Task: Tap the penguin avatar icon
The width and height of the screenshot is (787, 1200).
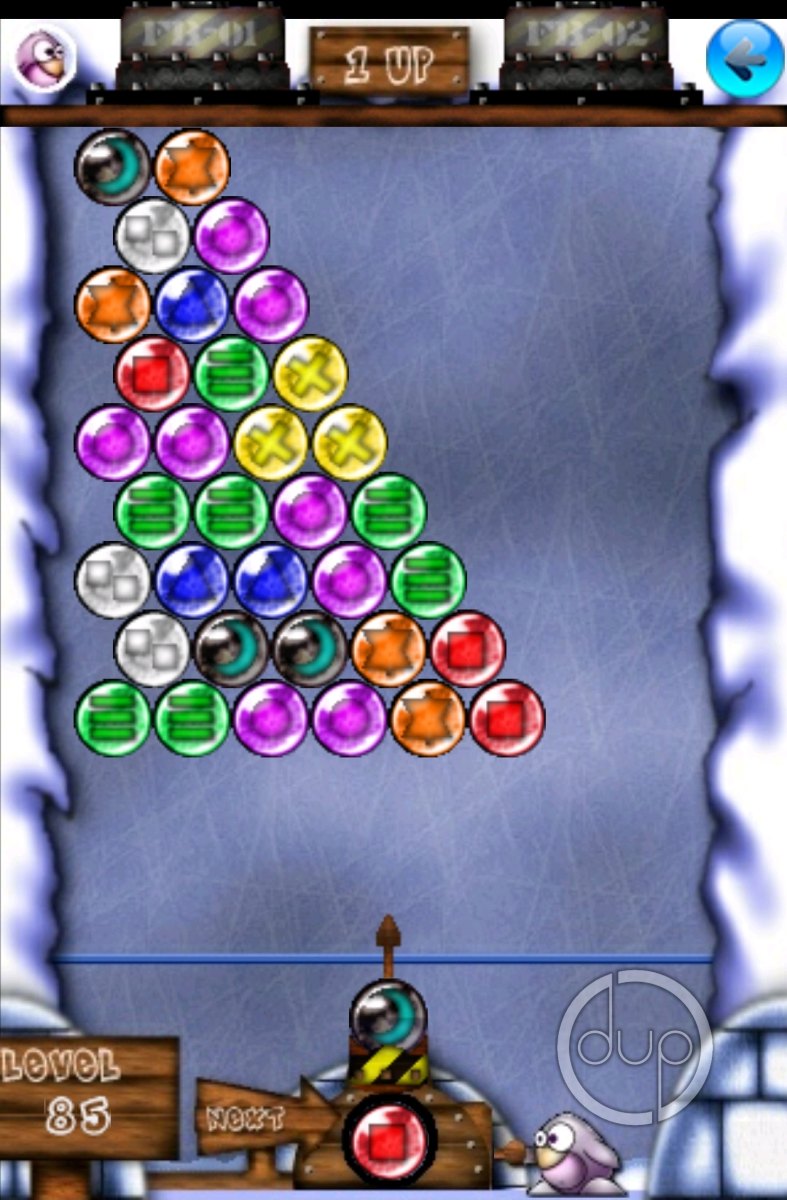Action: [x=44, y=58]
